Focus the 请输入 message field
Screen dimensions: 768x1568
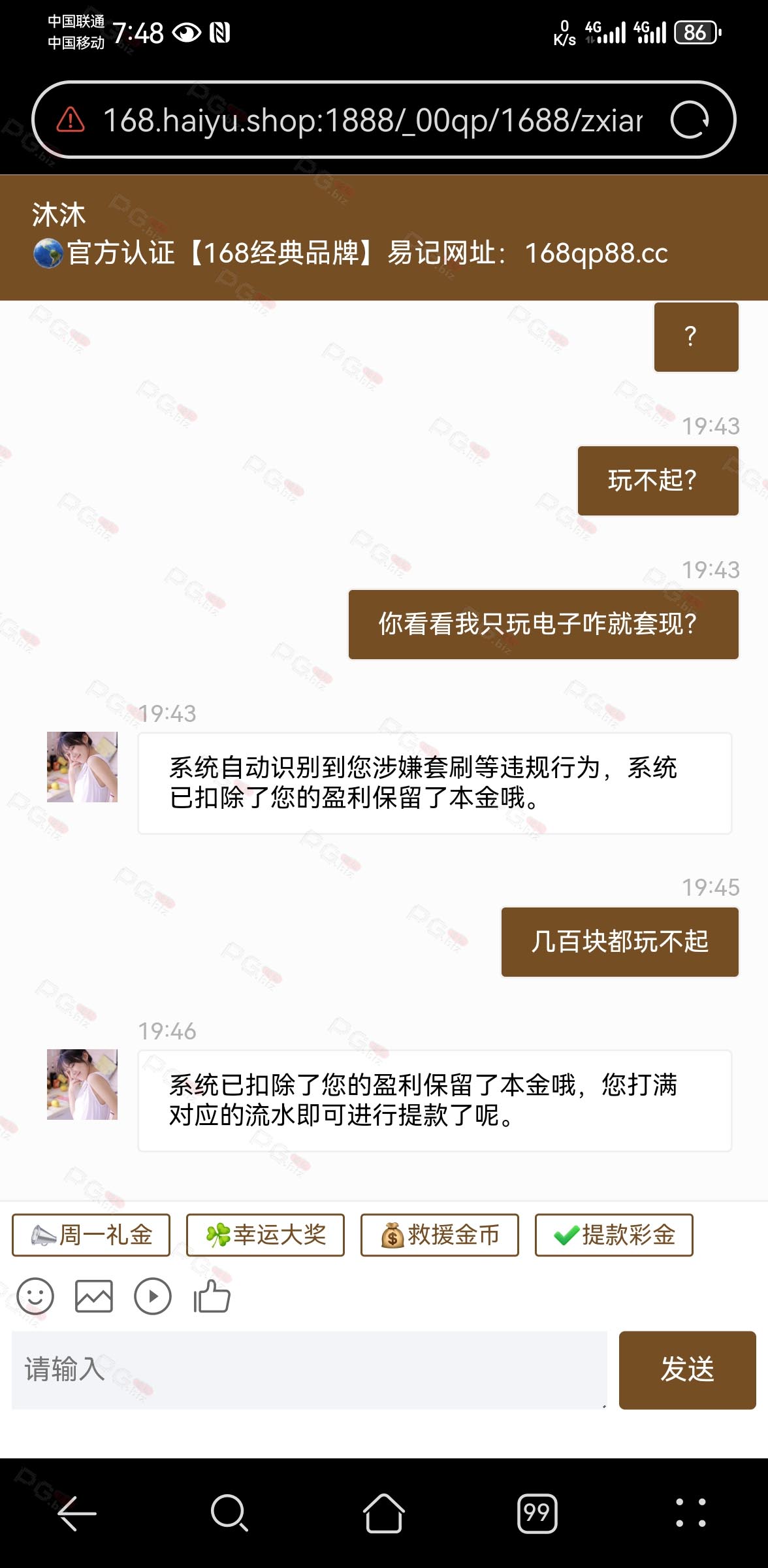[x=310, y=1370]
